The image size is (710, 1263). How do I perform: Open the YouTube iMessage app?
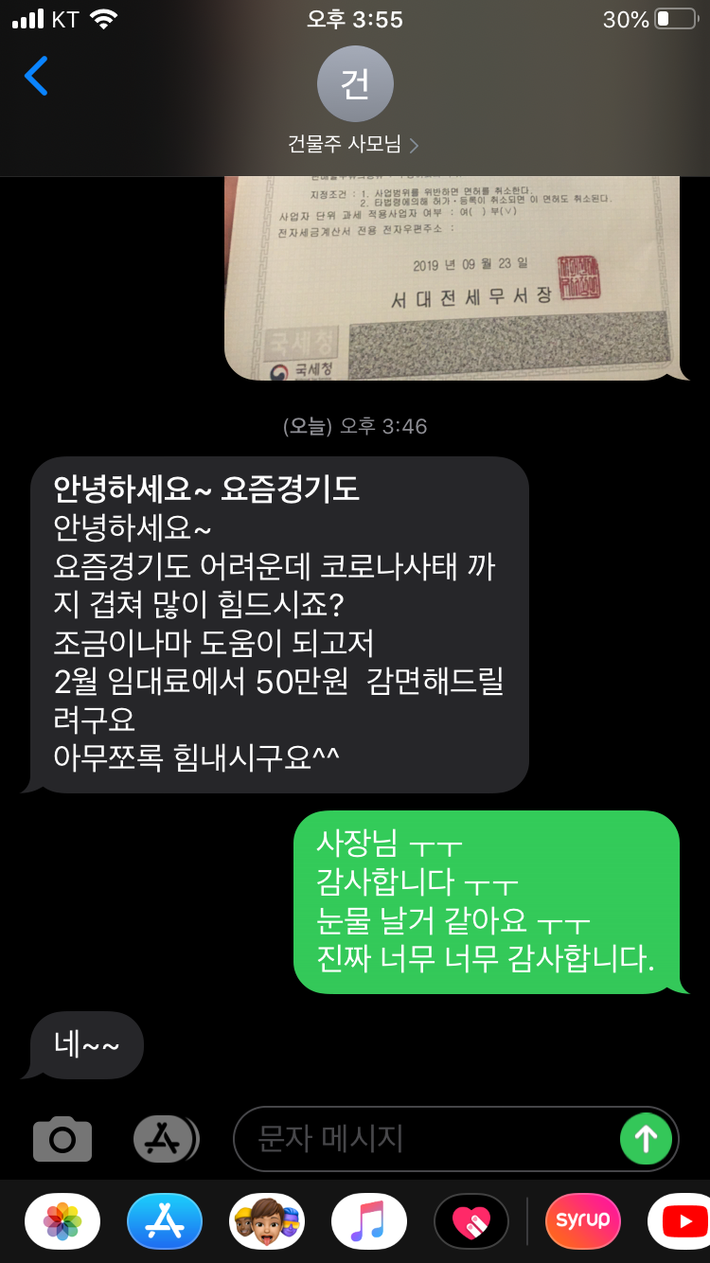(682, 1221)
